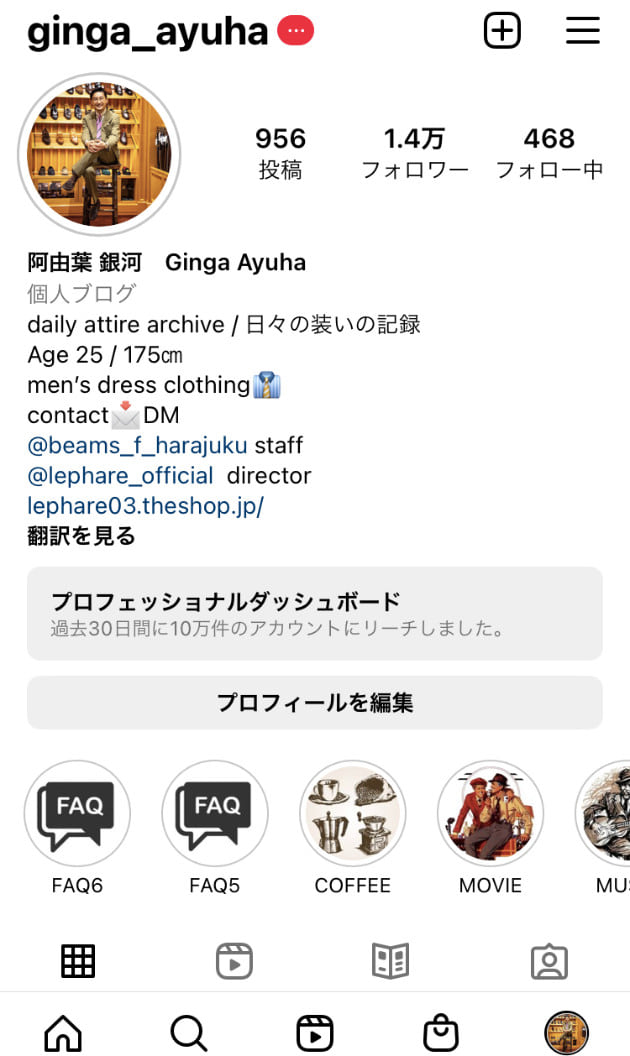
Task: Switch to the Reels profile tab
Action: point(234,961)
